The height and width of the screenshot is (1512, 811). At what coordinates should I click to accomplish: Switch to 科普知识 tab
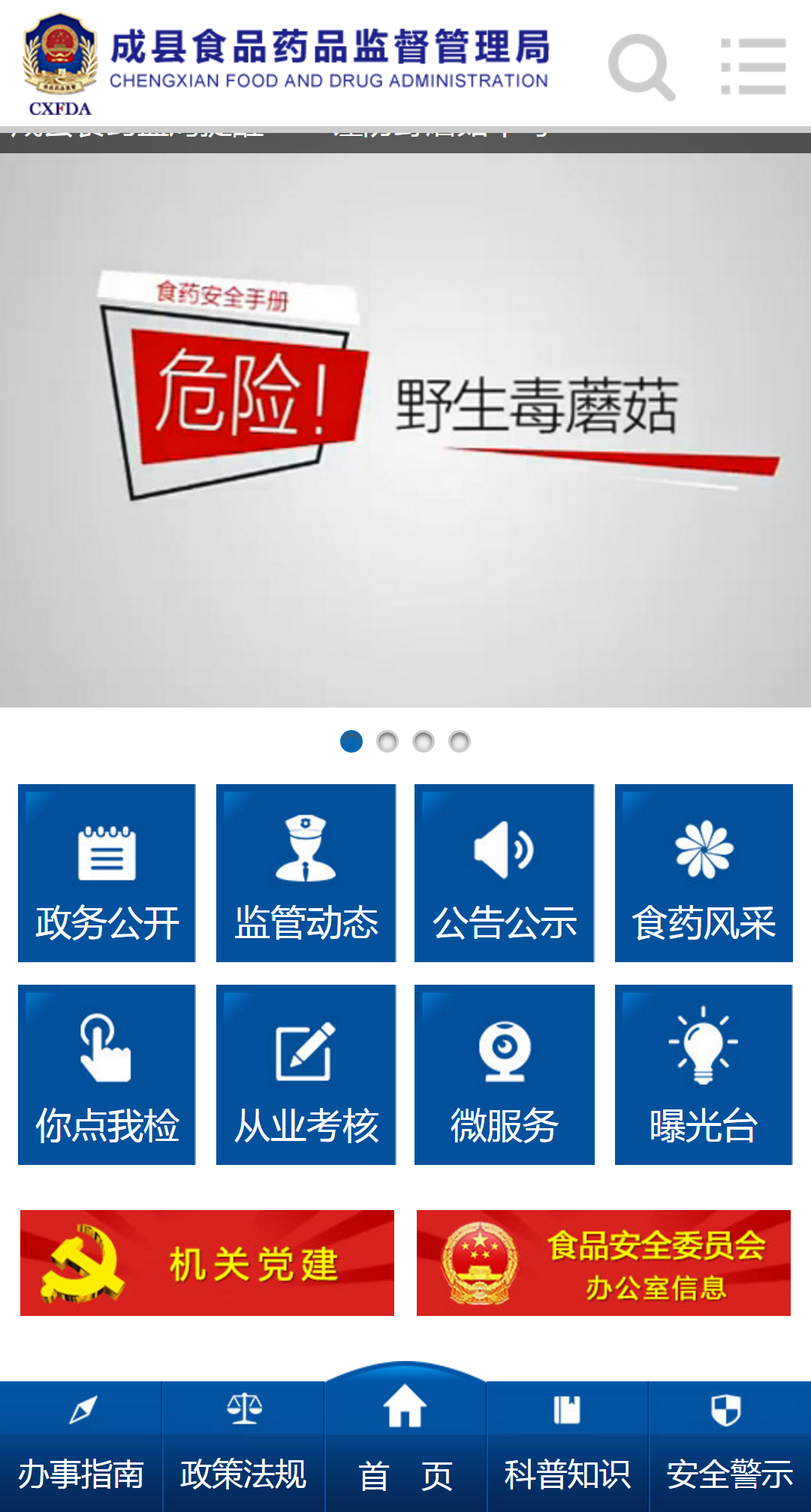tap(567, 1447)
